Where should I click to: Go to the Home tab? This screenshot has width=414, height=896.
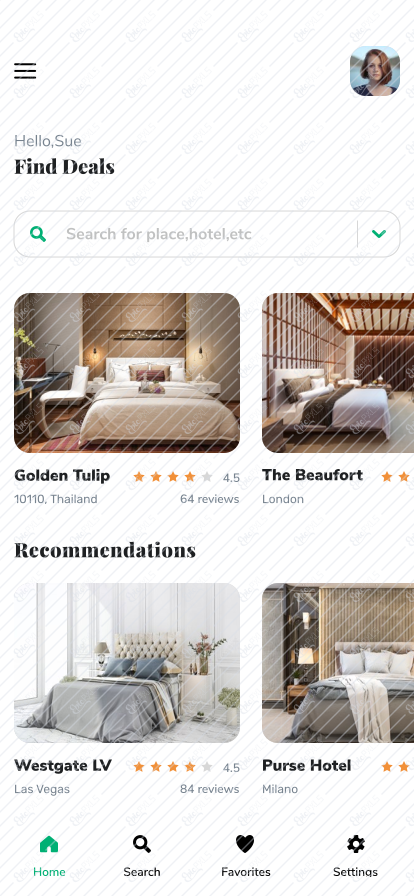click(49, 855)
